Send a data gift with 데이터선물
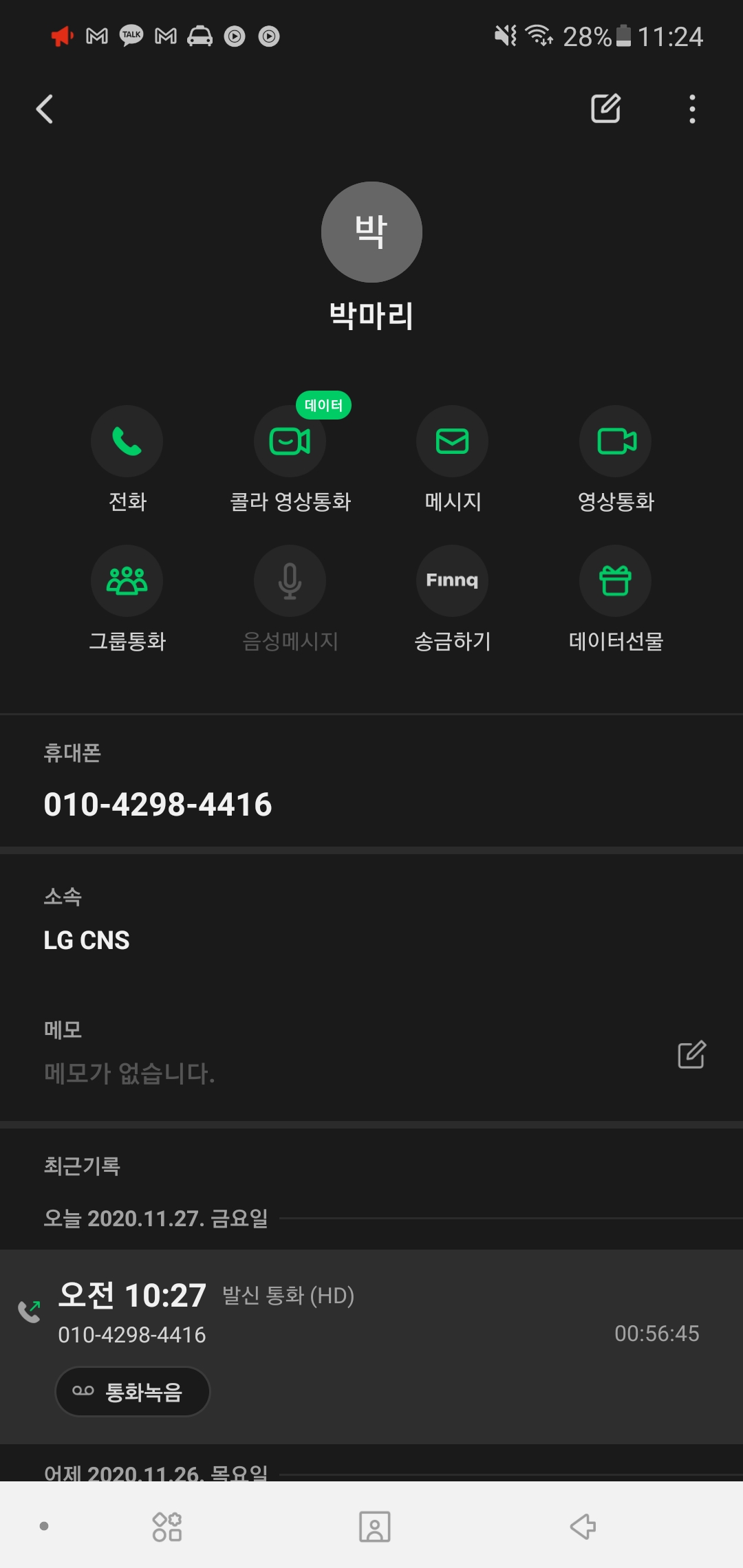This screenshot has height=1568, width=743. [x=615, y=581]
